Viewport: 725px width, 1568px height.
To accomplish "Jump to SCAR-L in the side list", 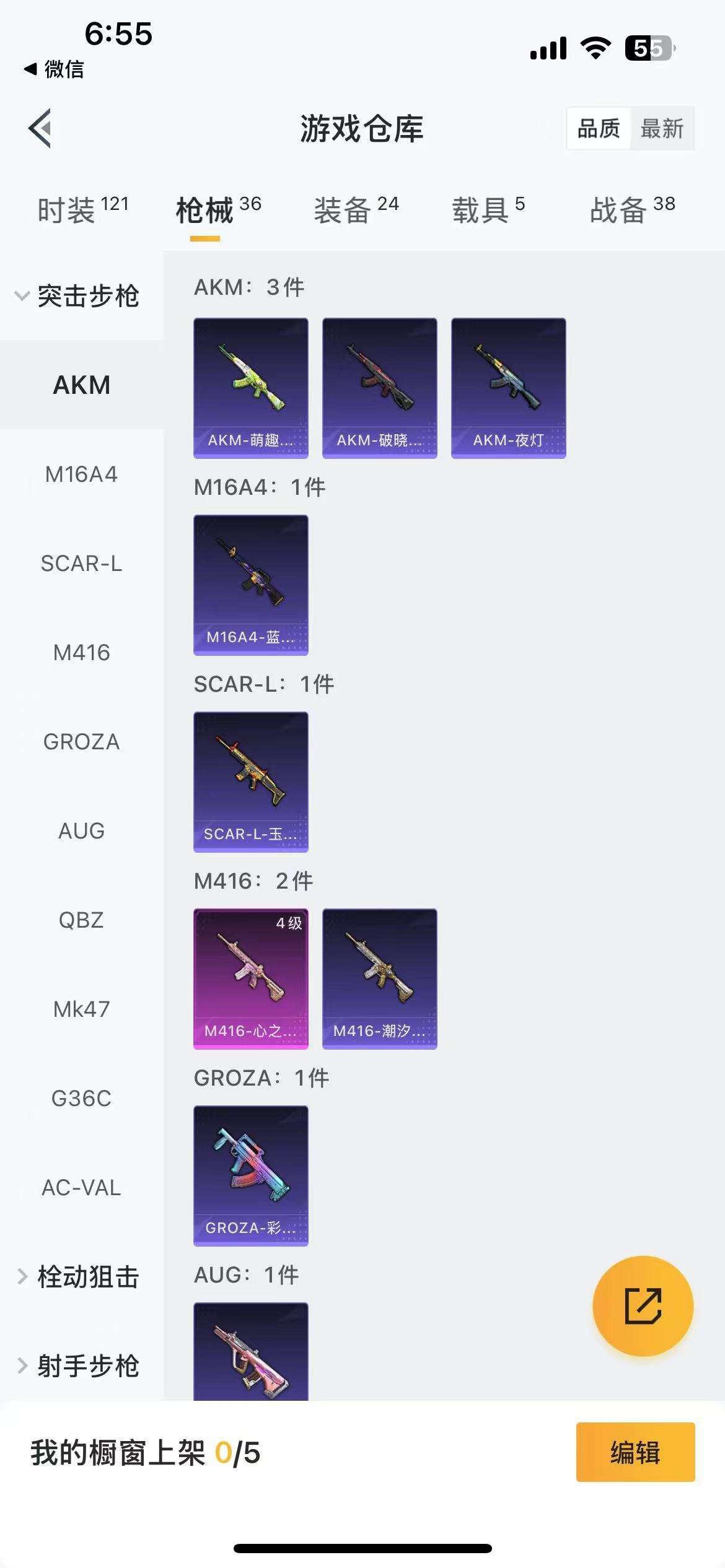I will click(x=81, y=564).
